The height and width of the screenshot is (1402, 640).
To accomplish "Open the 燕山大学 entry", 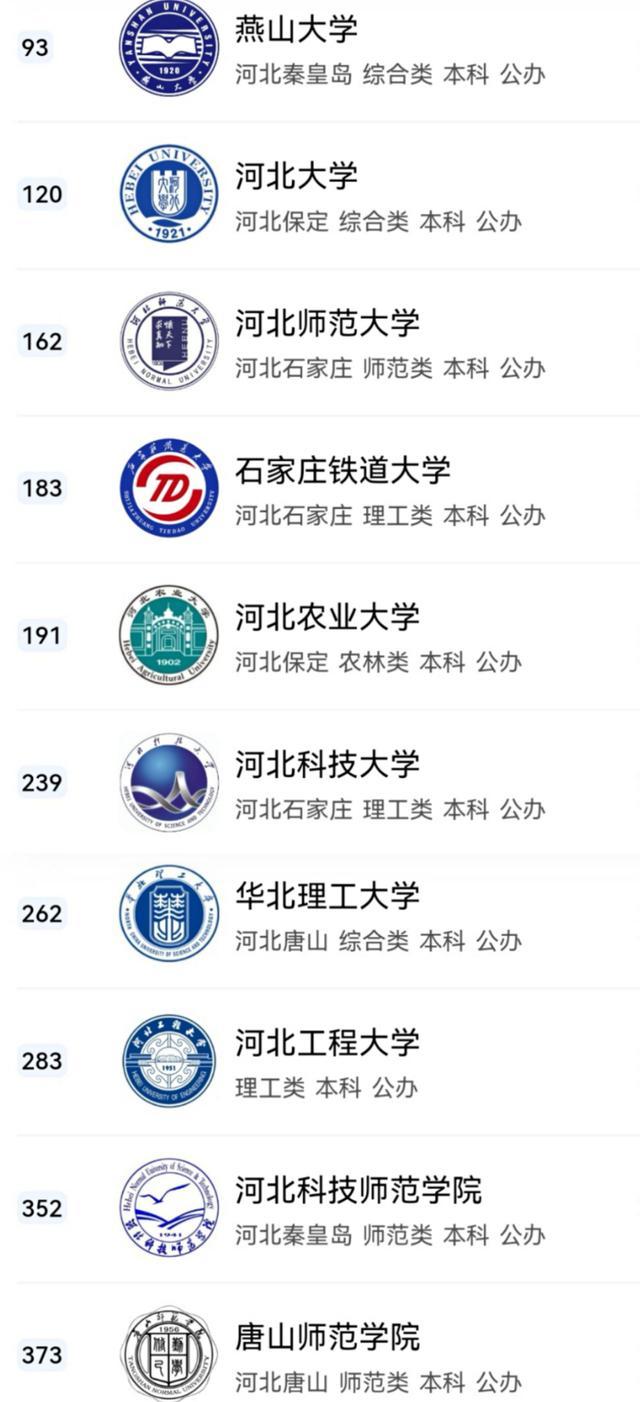I will tap(296, 30).
